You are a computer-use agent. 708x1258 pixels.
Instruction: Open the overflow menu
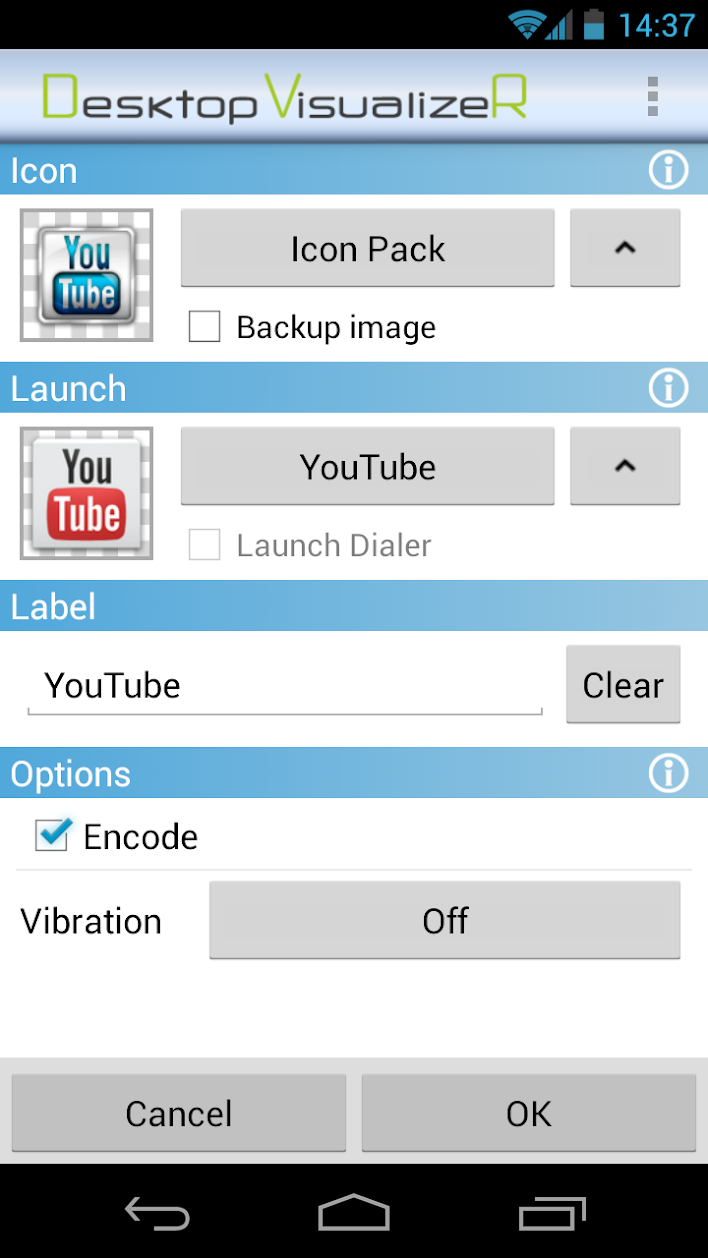click(x=653, y=97)
